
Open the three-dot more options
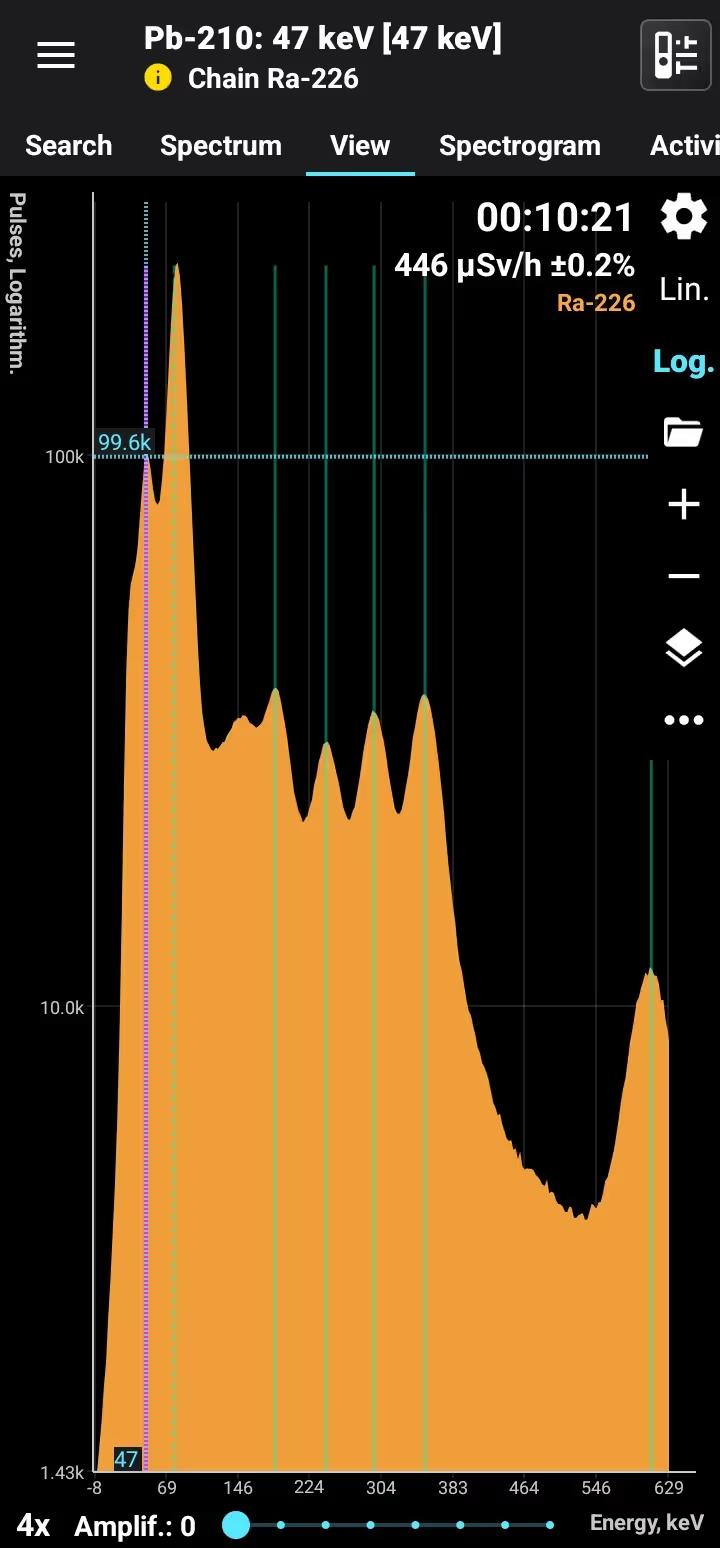684,720
